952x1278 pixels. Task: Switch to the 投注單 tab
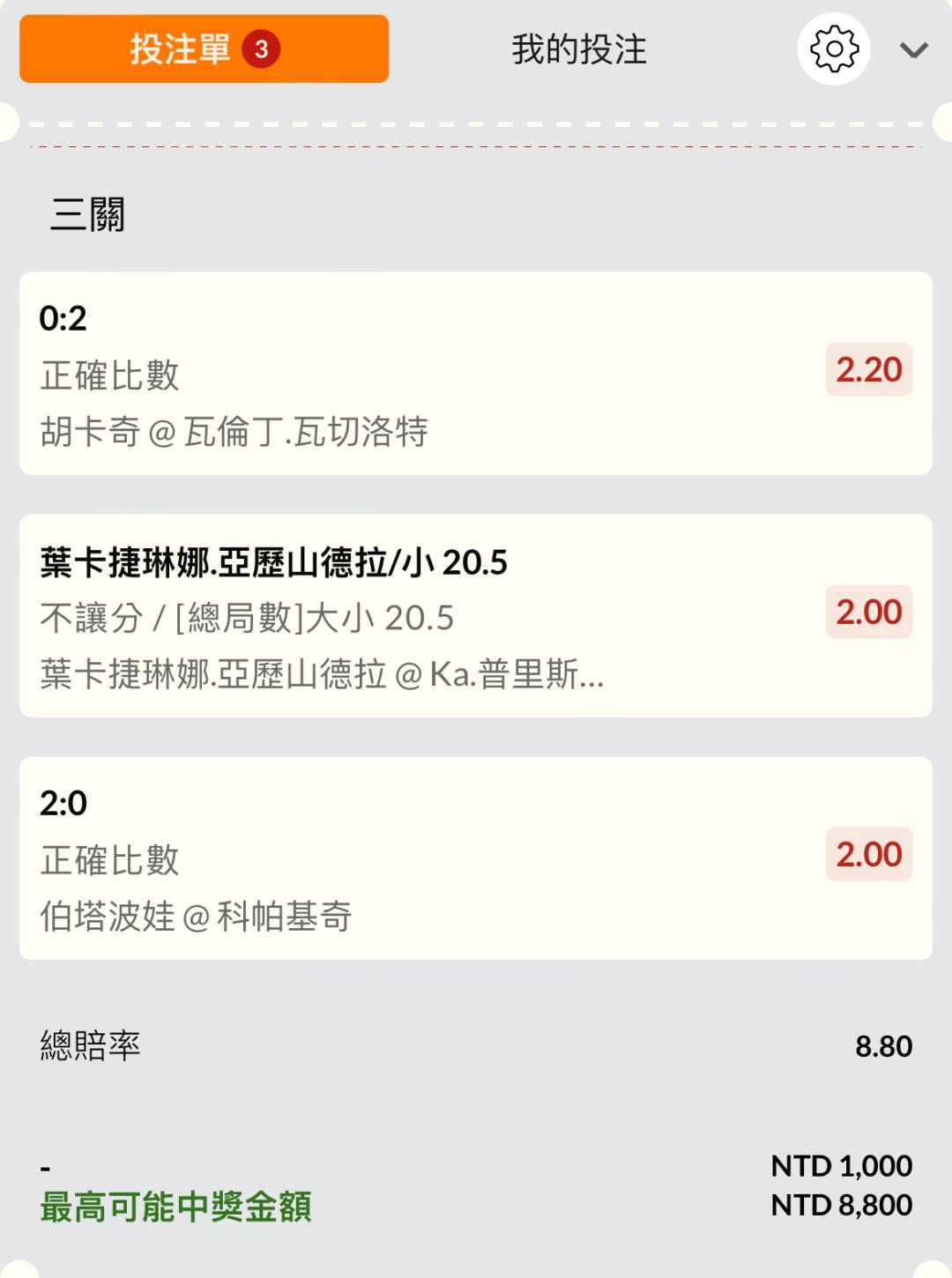(x=204, y=49)
